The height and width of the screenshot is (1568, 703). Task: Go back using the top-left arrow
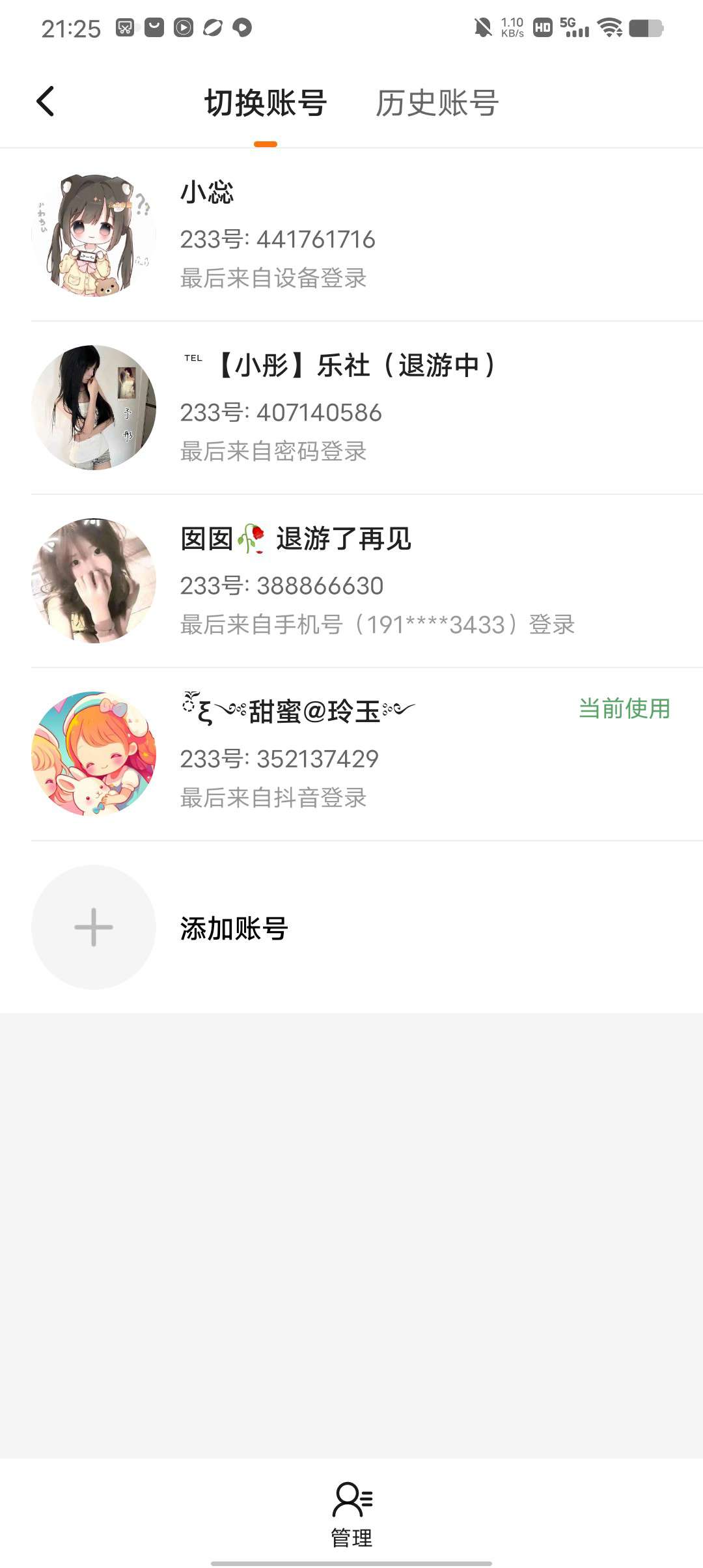[45, 102]
